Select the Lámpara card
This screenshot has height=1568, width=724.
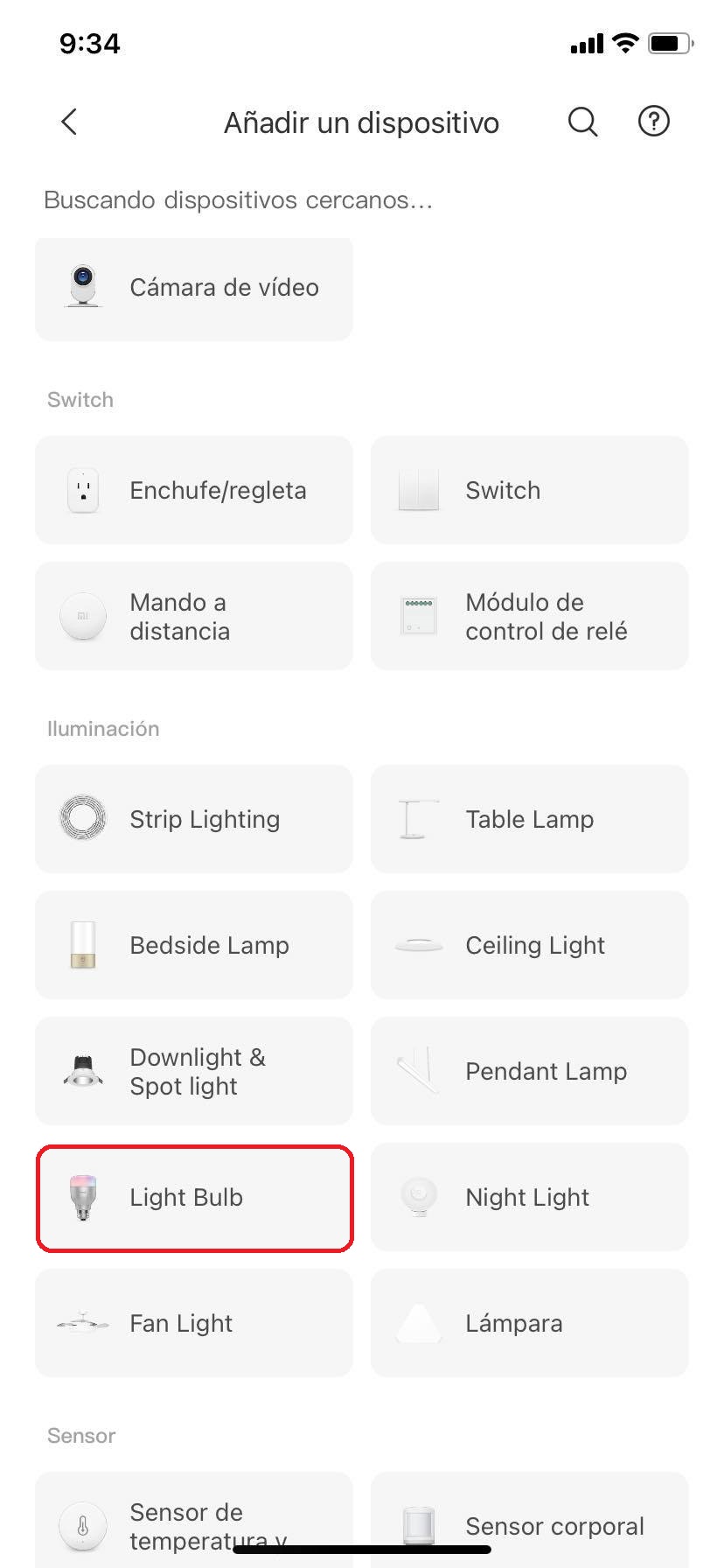pos(529,1323)
